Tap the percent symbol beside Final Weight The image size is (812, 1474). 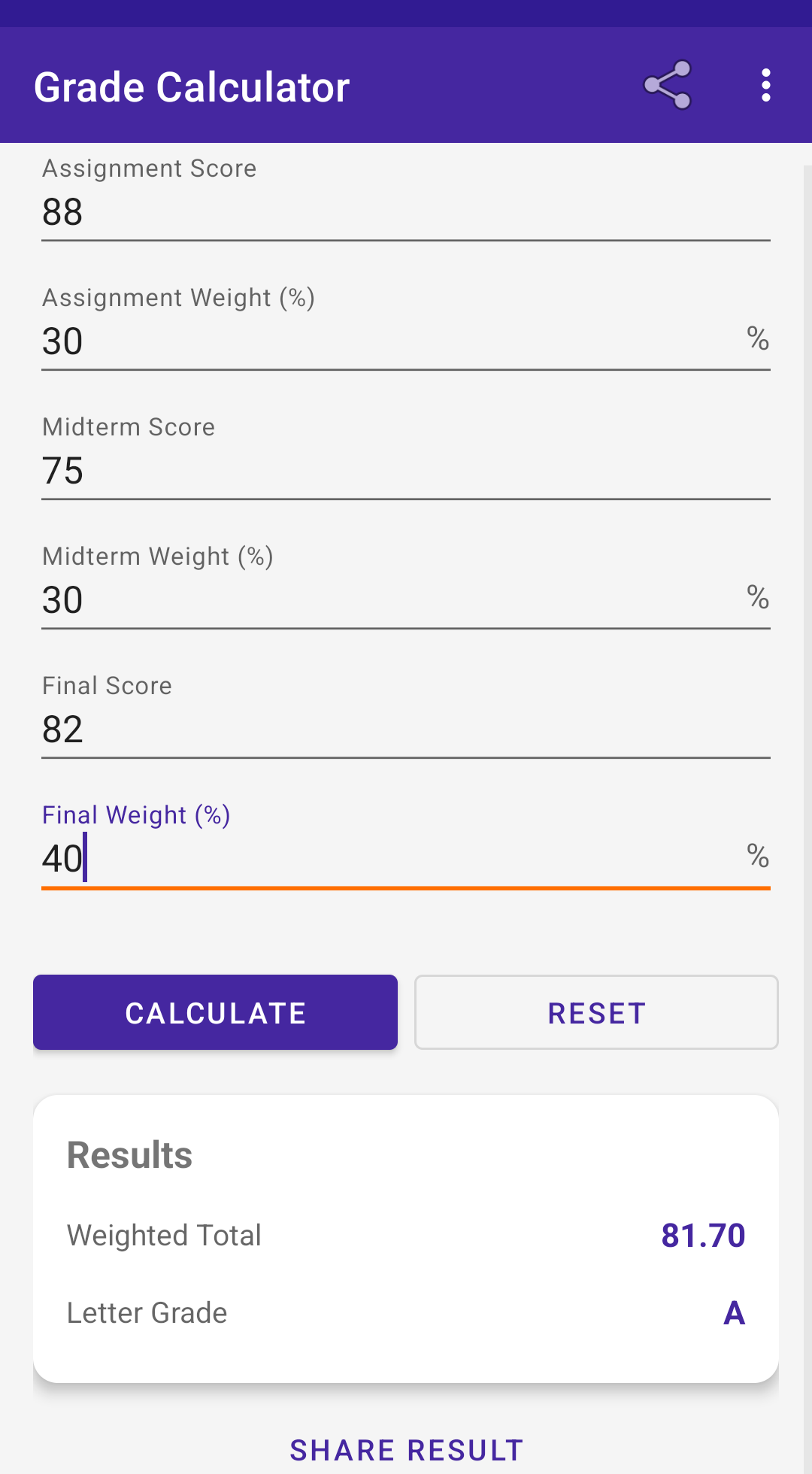pyautogui.click(x=758, y=856)
